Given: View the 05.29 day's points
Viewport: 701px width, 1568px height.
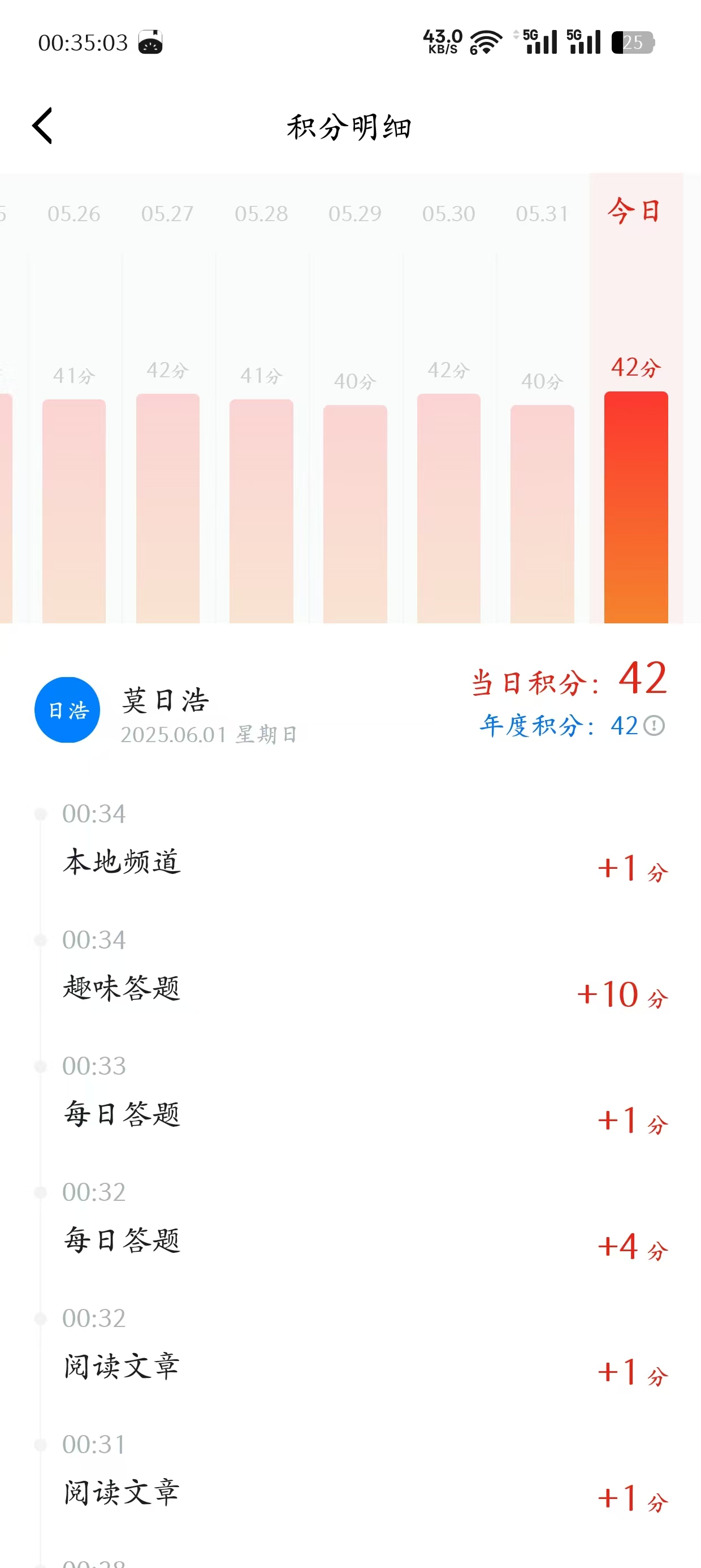Looking at the screenshot, I should tap(355, 513).
